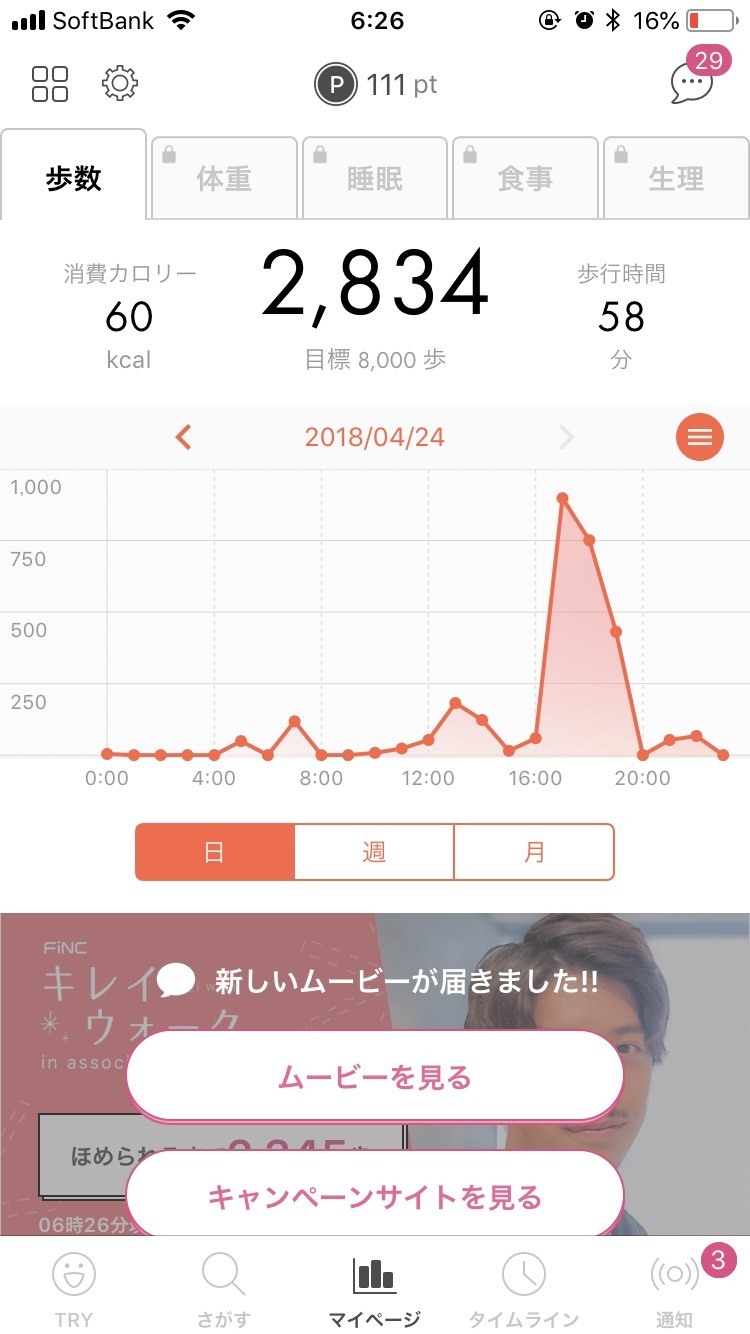Screen dimensions: 750x1334
Task: Switch to 月 monthly view
Action: point(535,851)
